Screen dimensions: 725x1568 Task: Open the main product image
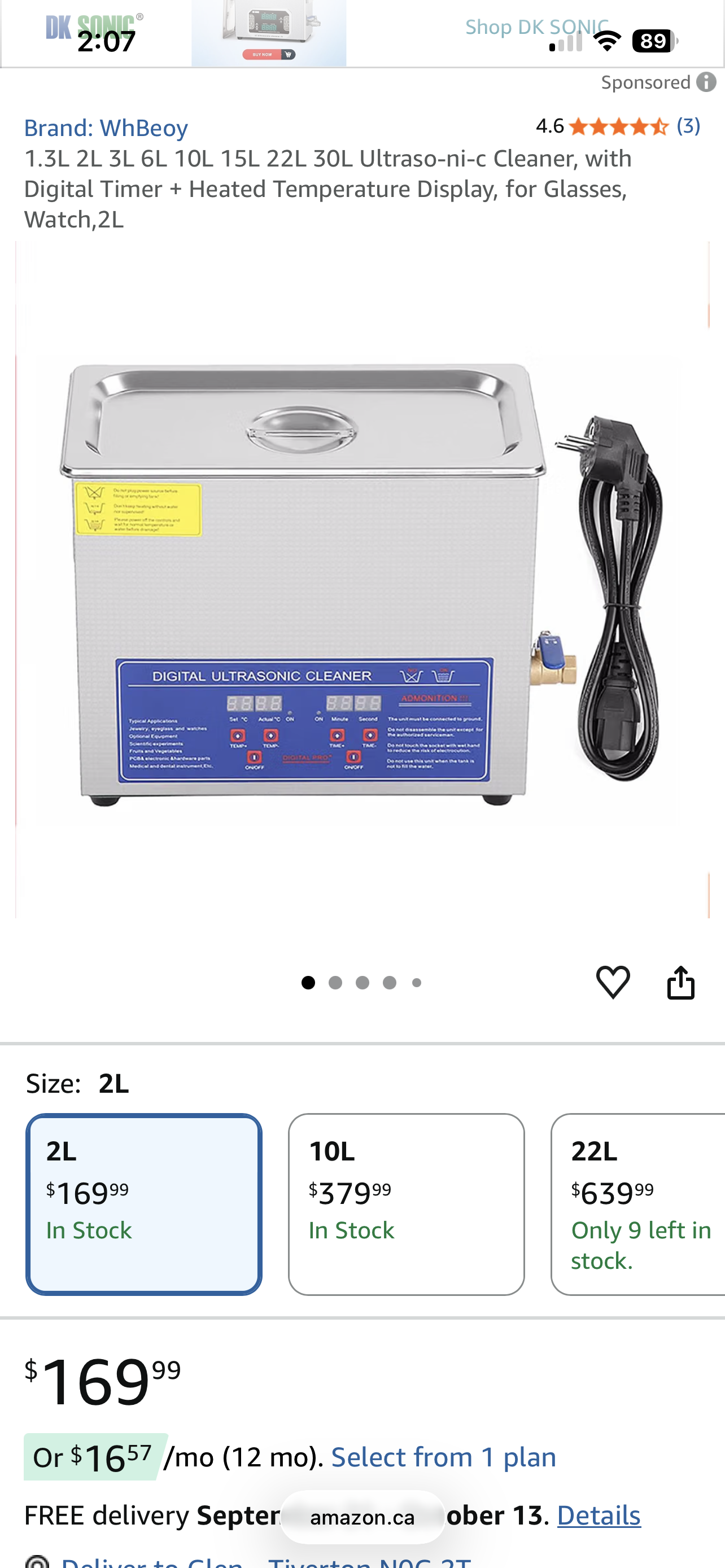coord(362,580)
